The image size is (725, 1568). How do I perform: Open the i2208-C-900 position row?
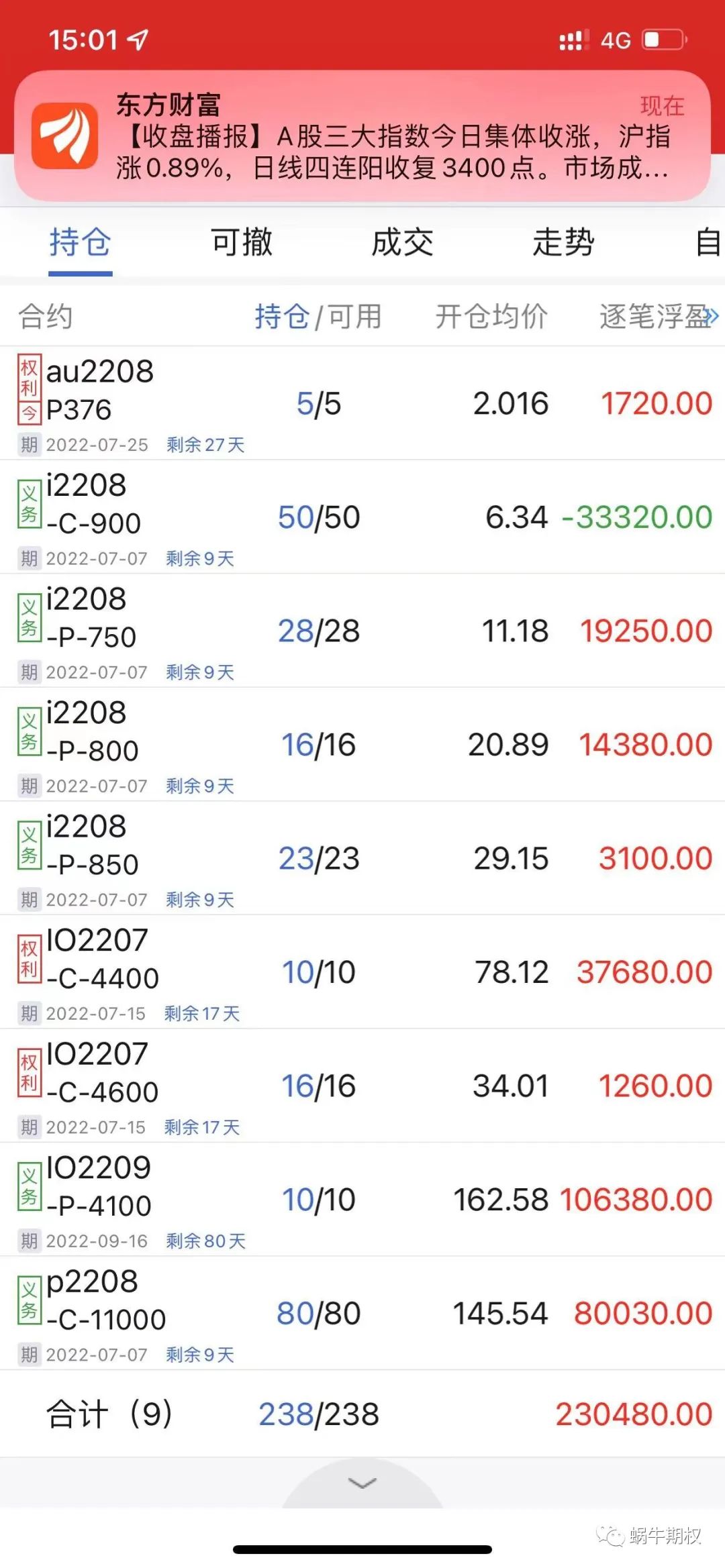pyautogui.click(x=362, y=517)
